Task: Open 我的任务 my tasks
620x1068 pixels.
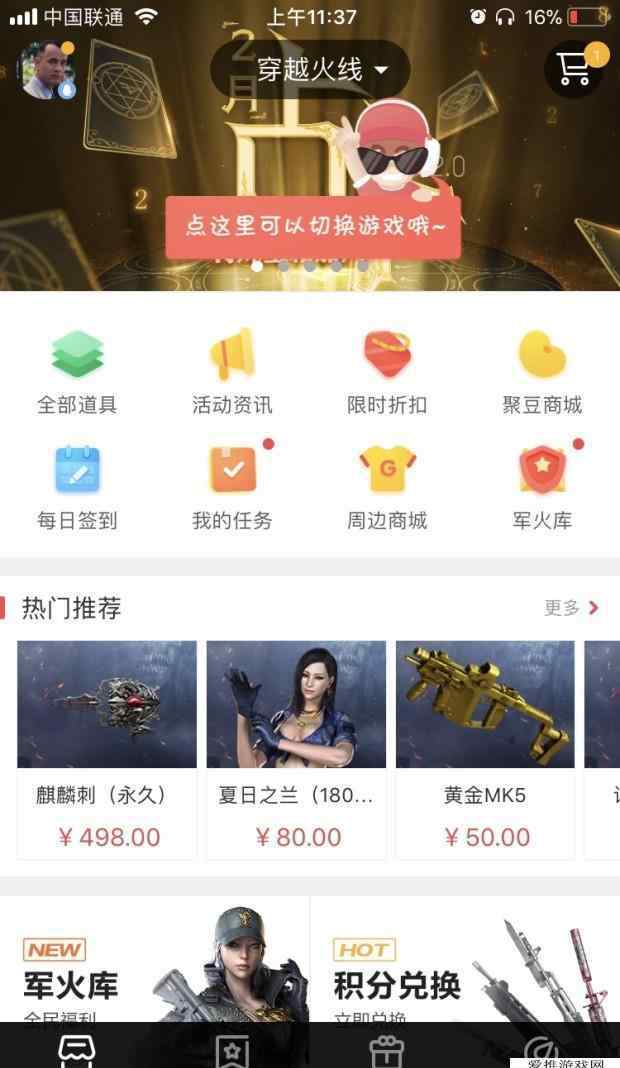Action: [232, 487]
